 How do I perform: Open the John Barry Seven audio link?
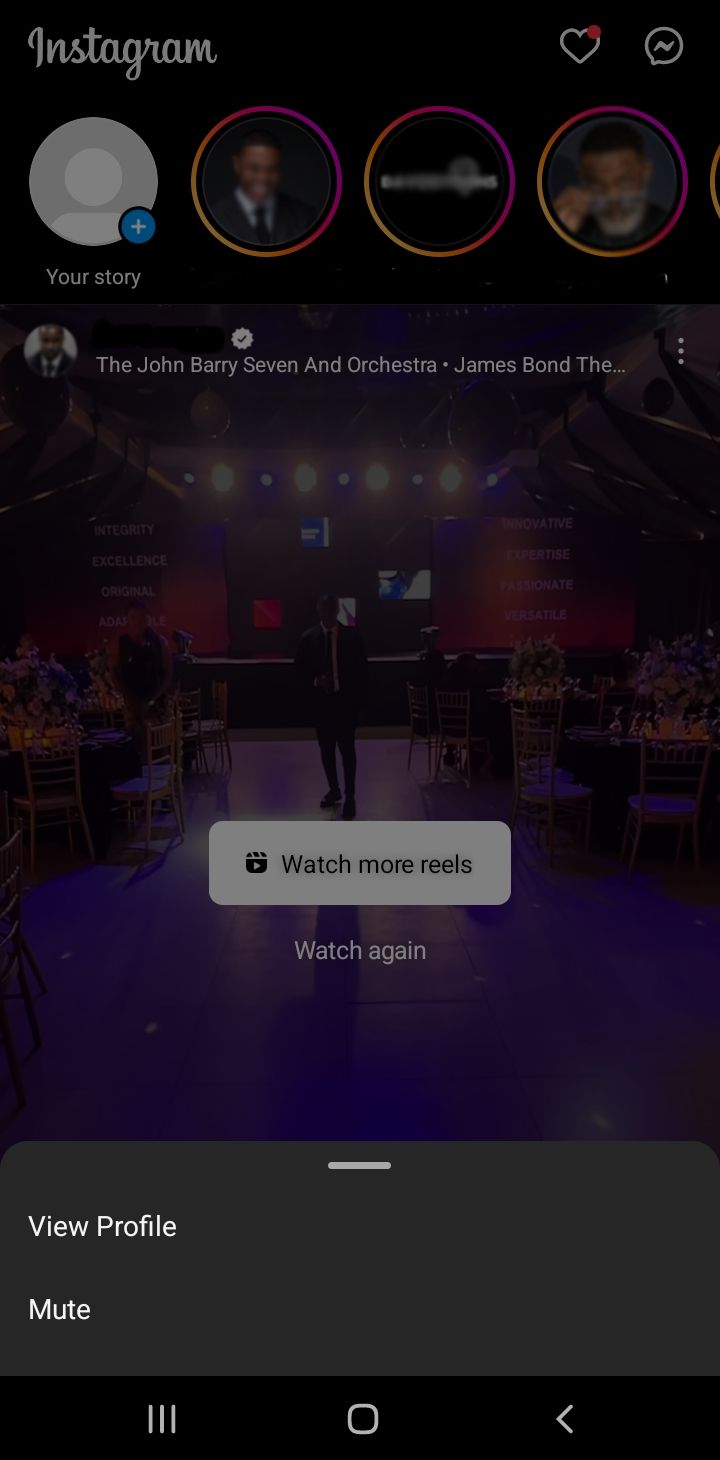[360, 365]
